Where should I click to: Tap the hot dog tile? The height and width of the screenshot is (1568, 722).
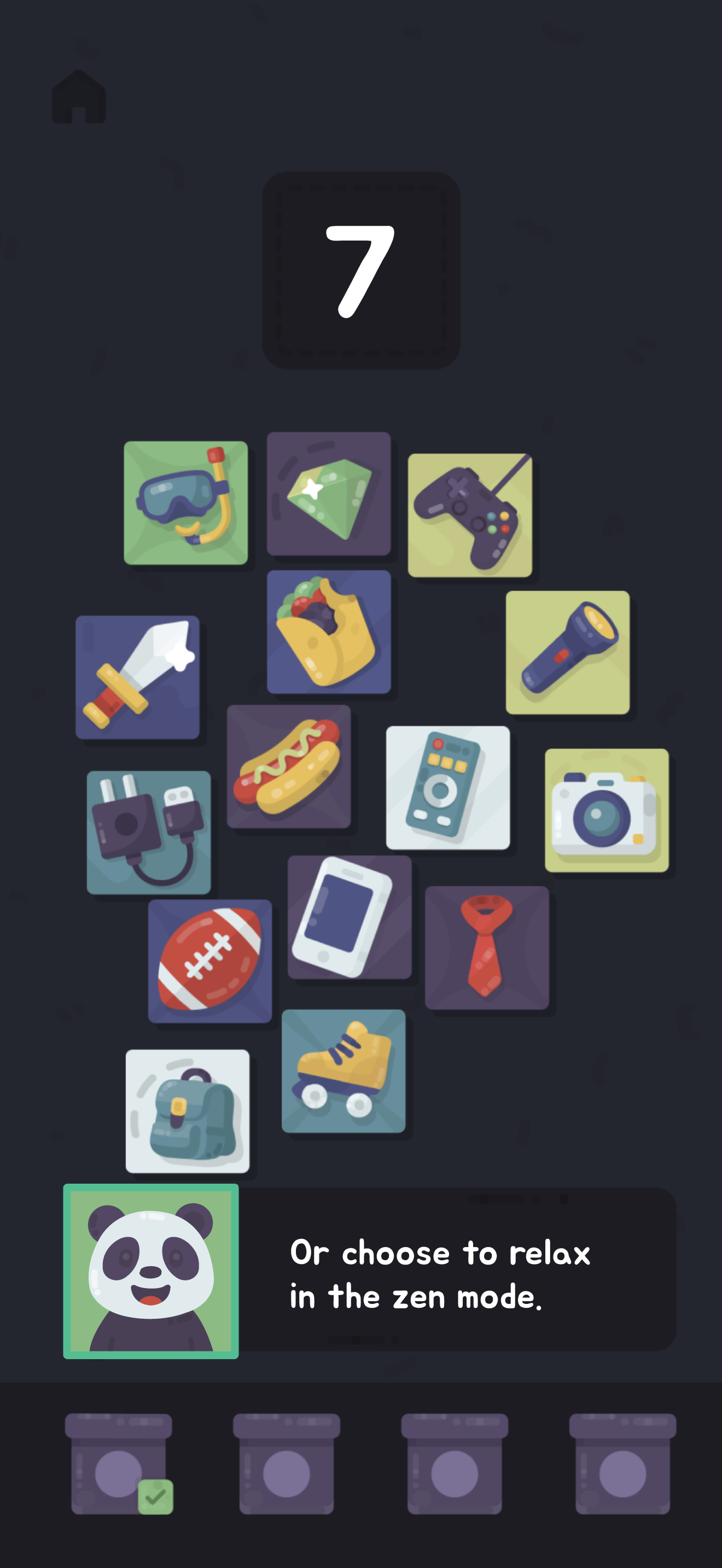[x=289, y=767]
